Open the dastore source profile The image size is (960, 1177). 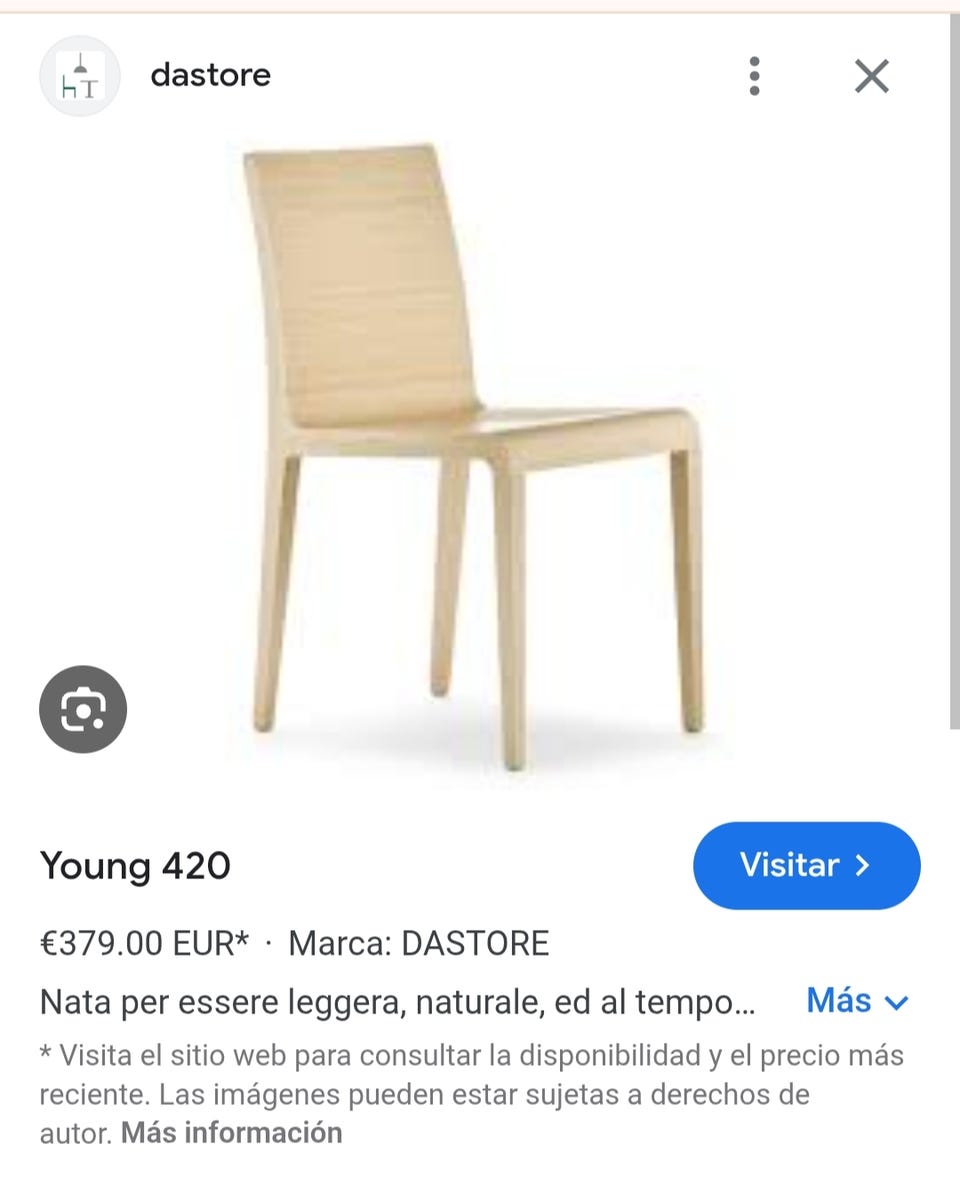210,75
